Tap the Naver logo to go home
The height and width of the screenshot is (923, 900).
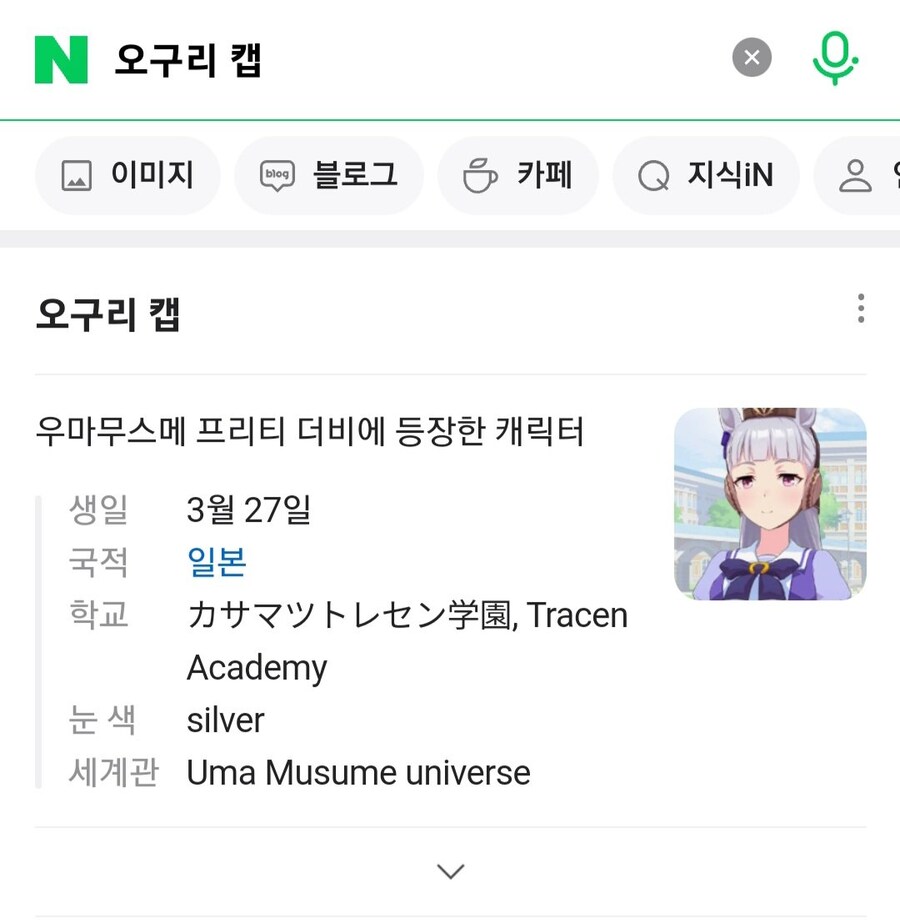(x=61, y=60)
